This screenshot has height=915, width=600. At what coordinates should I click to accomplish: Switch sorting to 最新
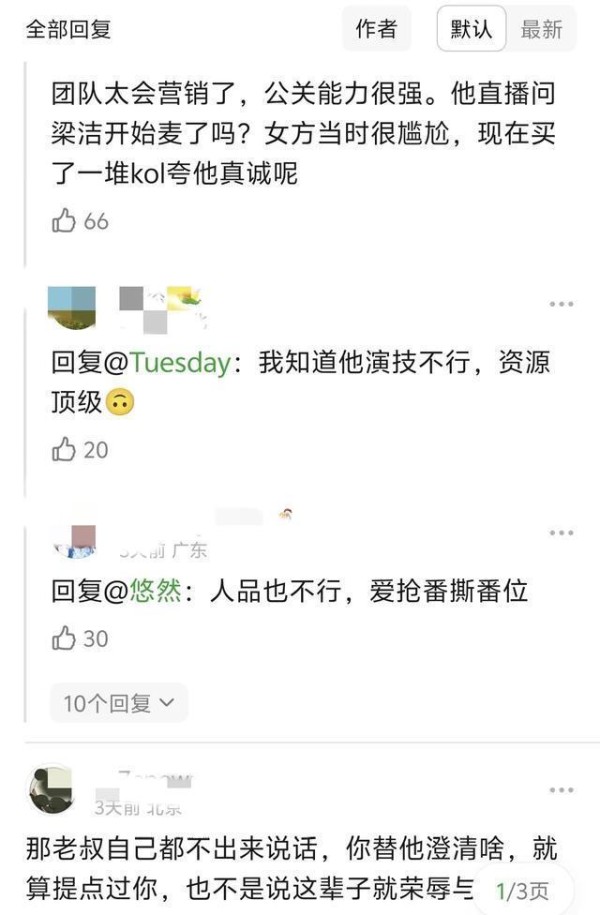(541, 30)
